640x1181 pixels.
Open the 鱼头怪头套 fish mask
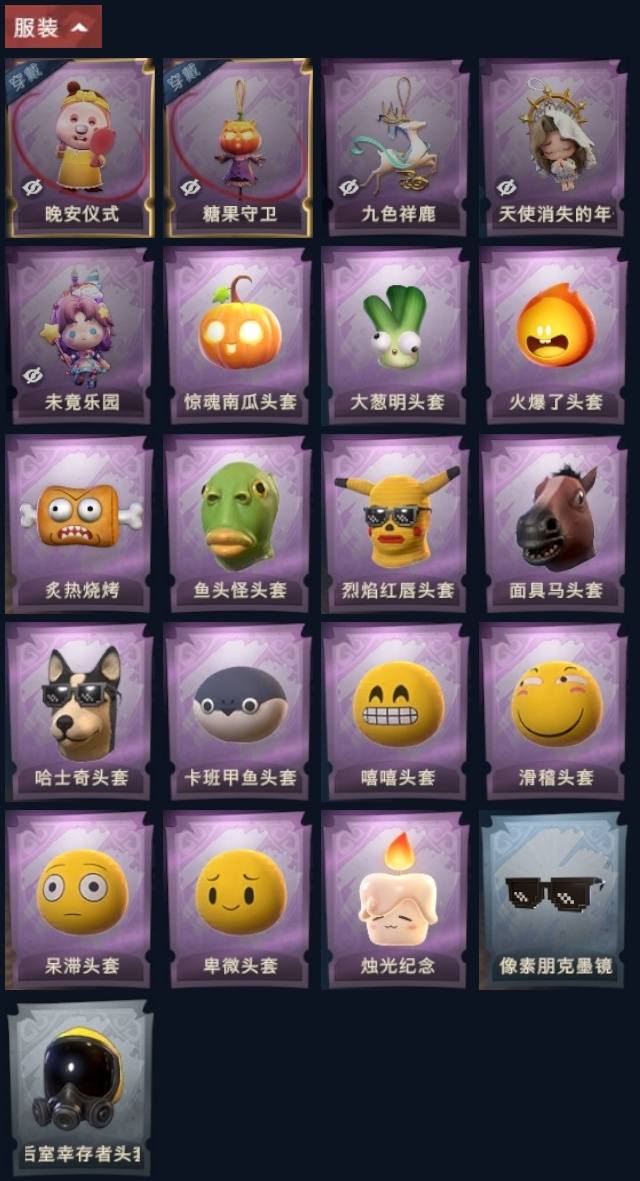point(238,524)
